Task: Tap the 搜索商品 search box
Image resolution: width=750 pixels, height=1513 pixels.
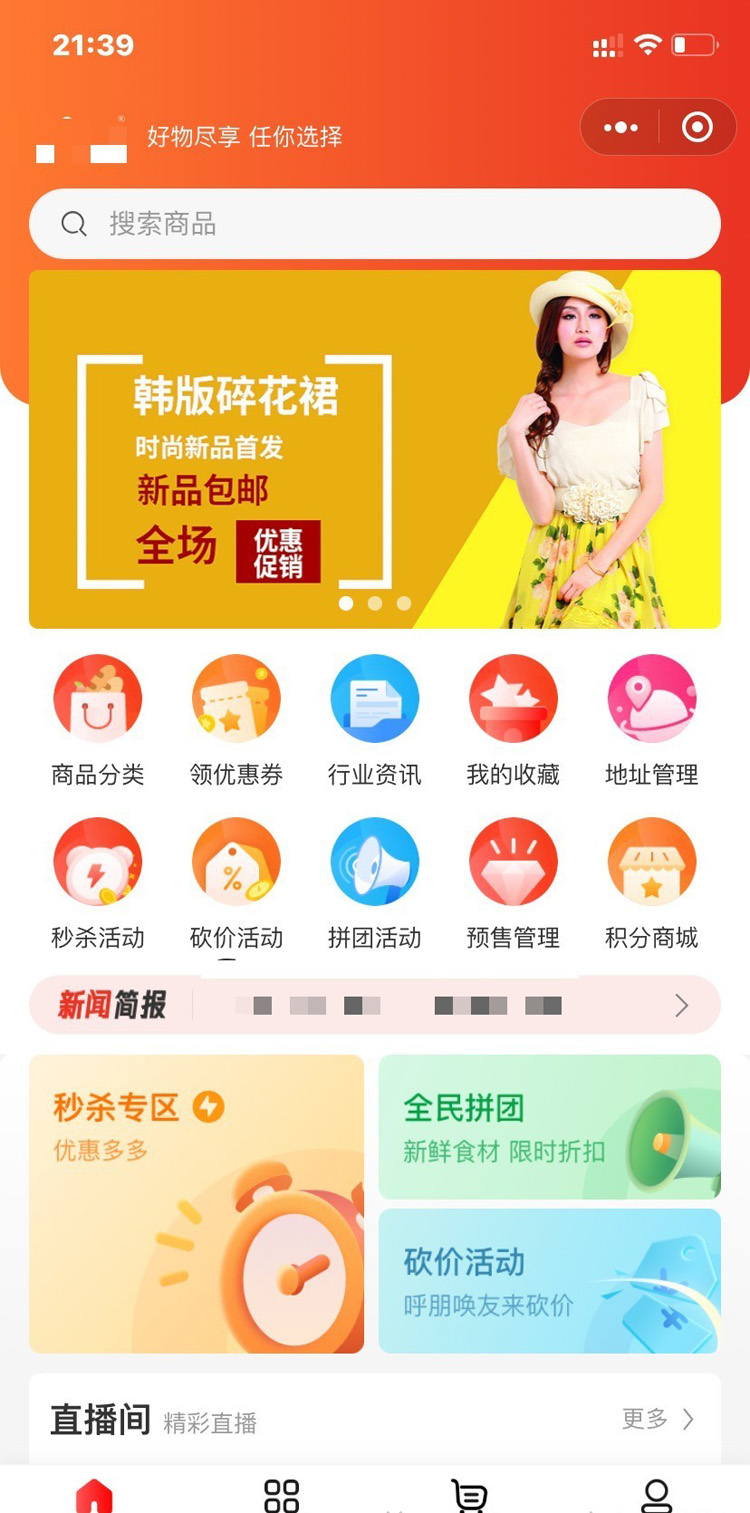Action: point(375,224)
